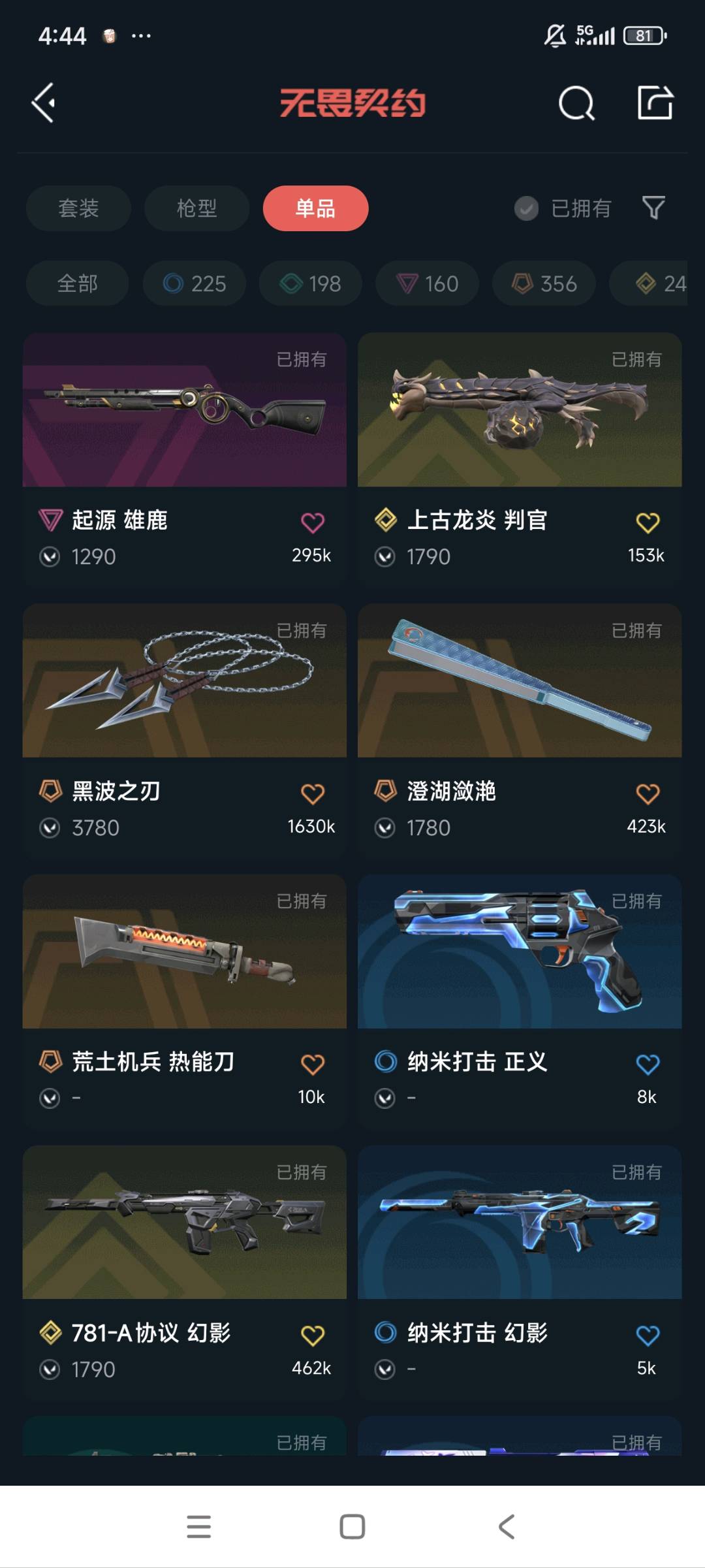This screenshot has width=705, height=1568.
Task: Switch to the 套装 tab
Action: coord(78,208)
